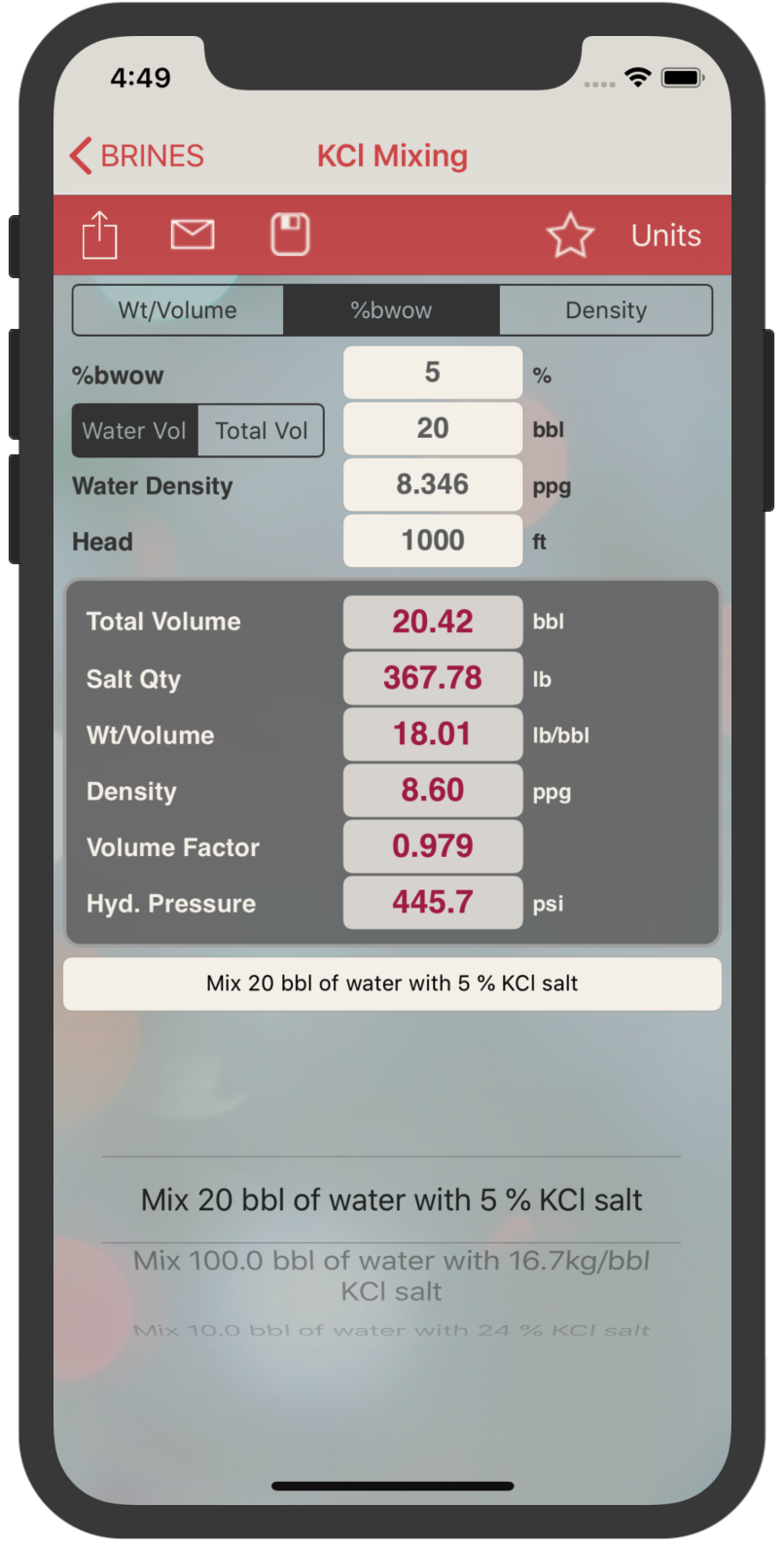Tap the share icon in the toolbar
The height and width of the screenshot is (1541, 784).
pyautogui.click(x=99, y=235)
